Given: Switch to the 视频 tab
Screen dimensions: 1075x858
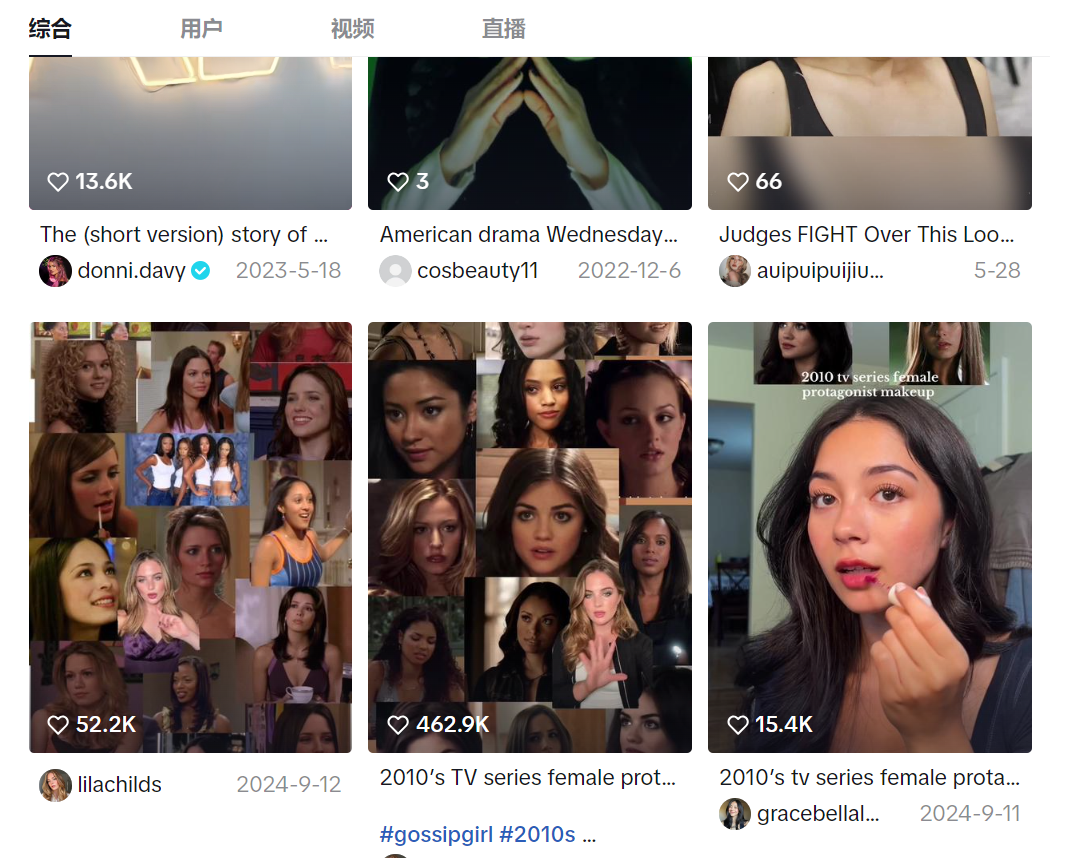Looking at the screenshot, I should (x=352, y=29).
